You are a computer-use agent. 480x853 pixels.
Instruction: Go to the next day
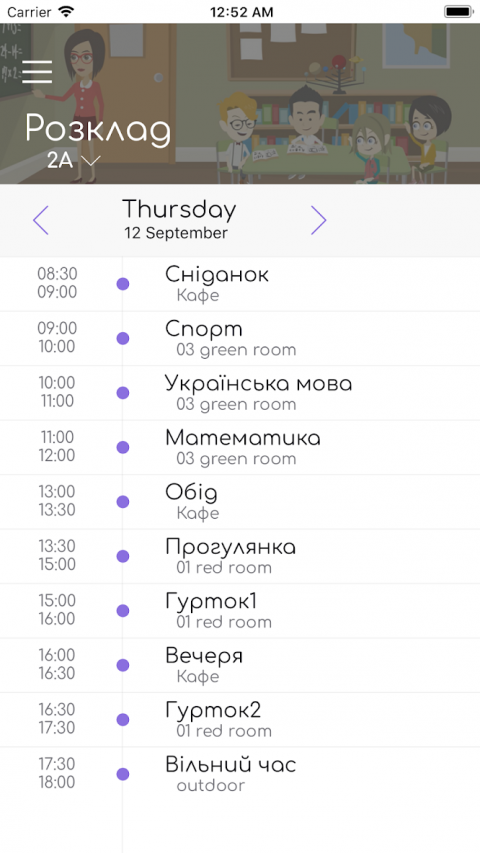pyautogui.click(x=318, y=220)
